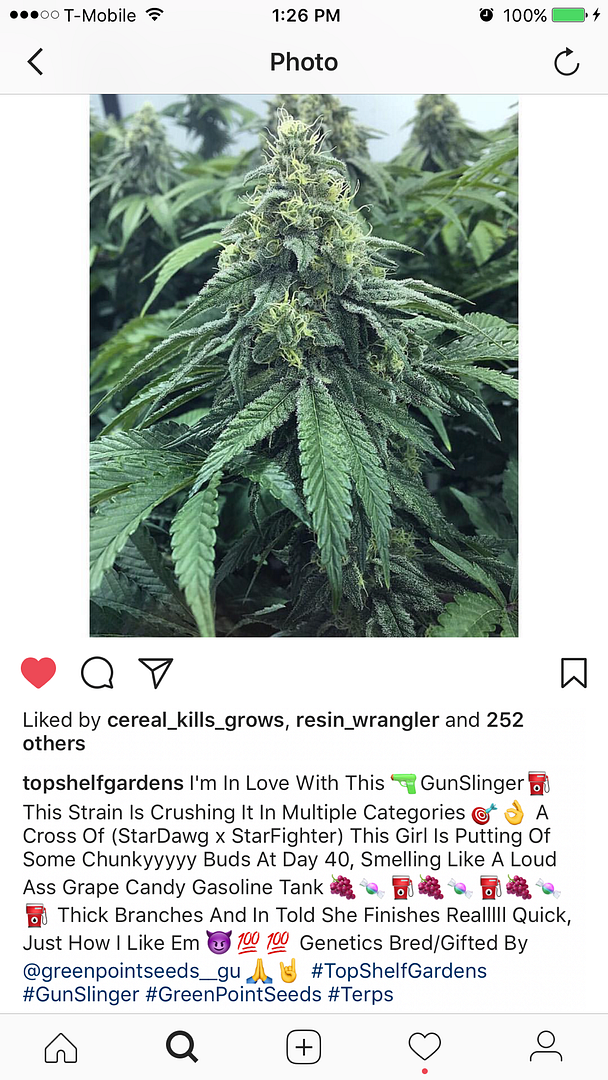
Task: Open comments with the speech bubble icon
Action: click(x=97, y=673)
